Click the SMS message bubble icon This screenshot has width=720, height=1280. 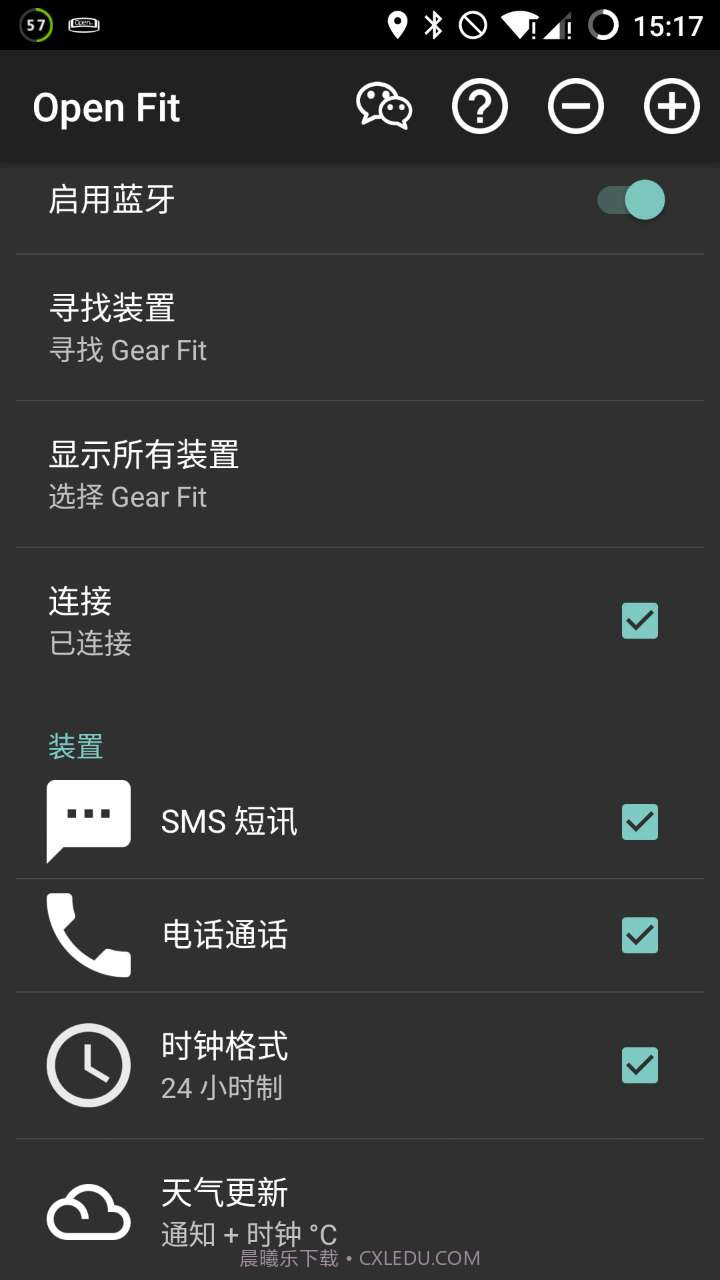(88, 822)
